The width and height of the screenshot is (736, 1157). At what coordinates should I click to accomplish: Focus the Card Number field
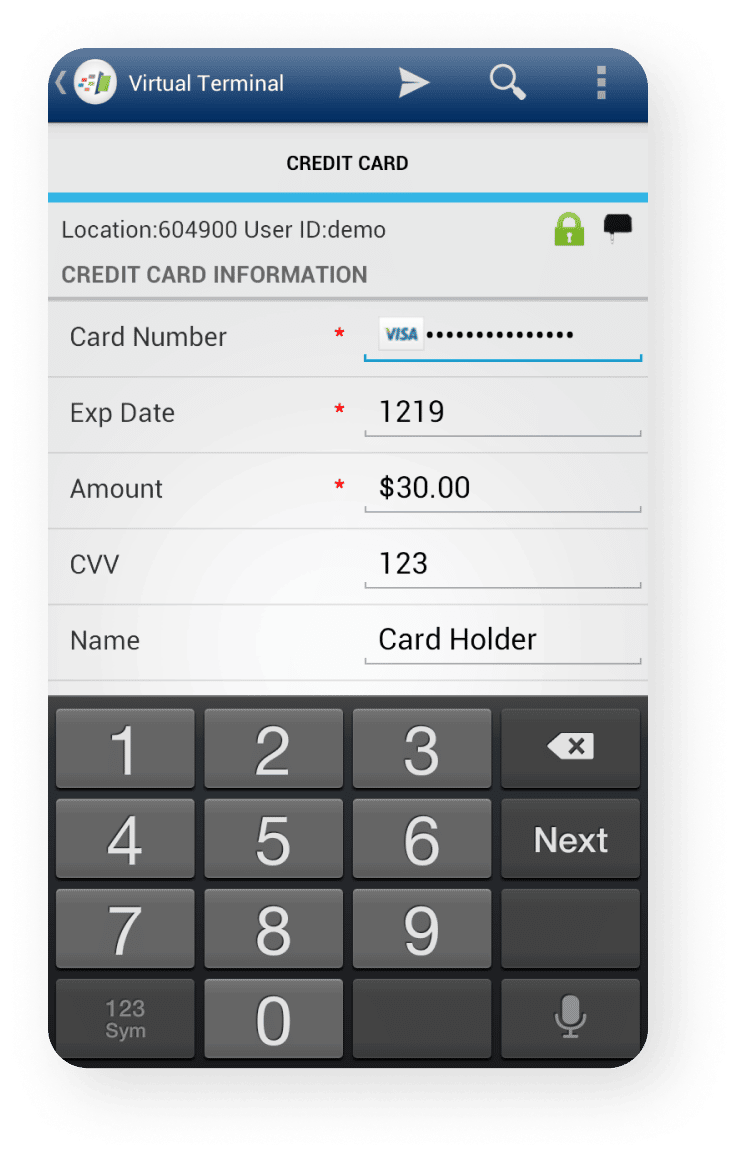[x=502, y=336]
